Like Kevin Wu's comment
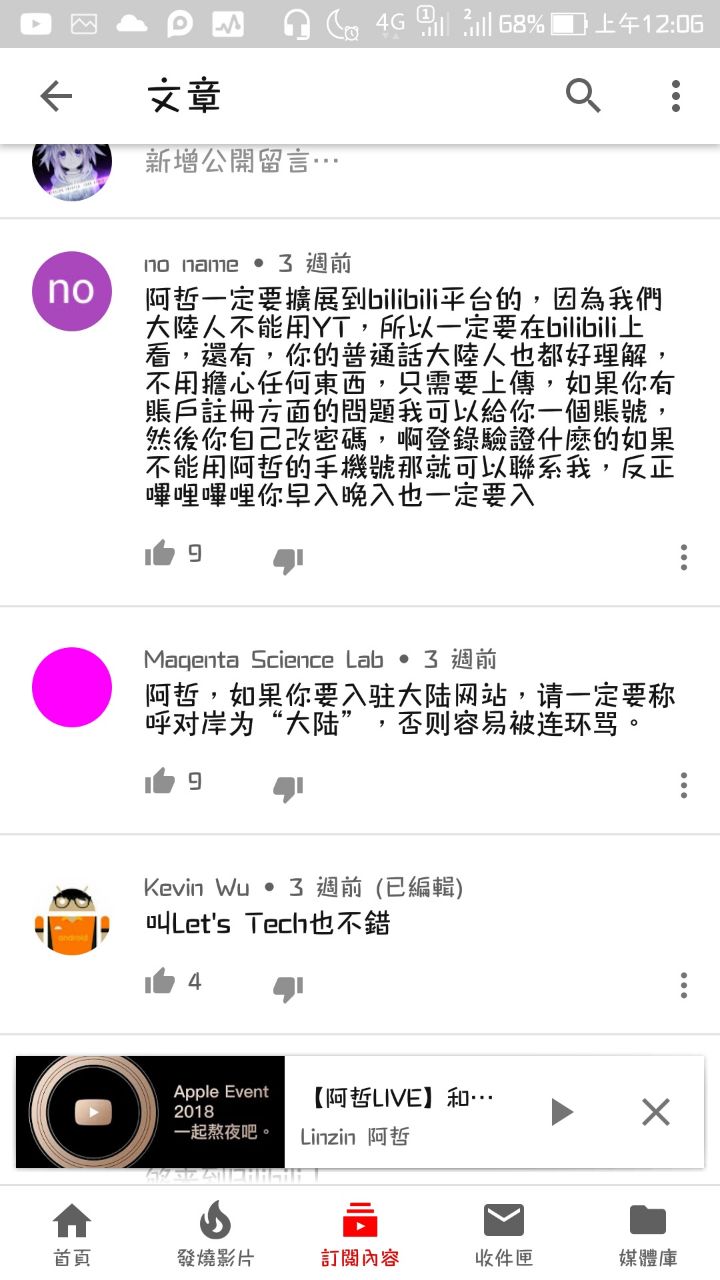The width and height of the screenshot is (720, 1280). tap(160, 981)
